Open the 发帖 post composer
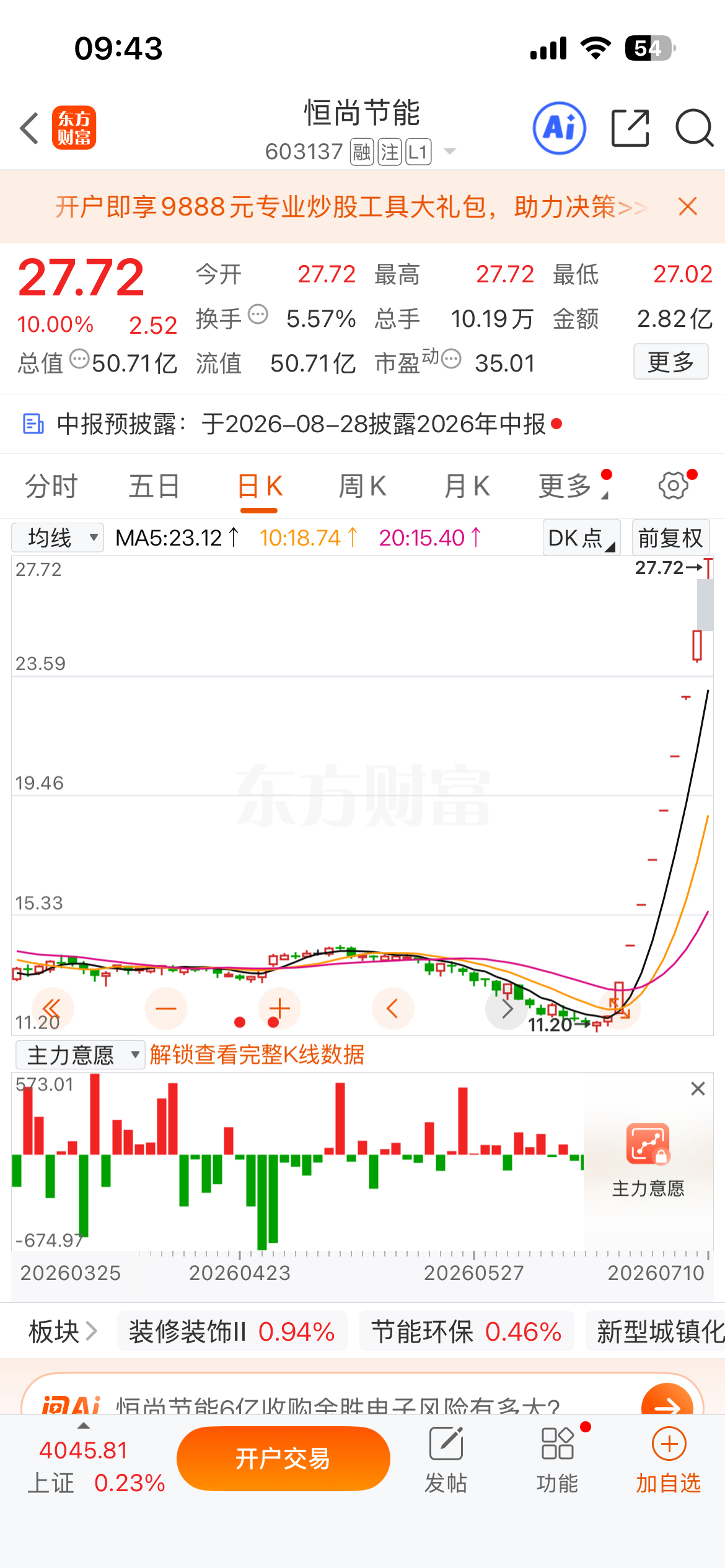The width and height of the screenshot is (725, 1568). click(x=446, y=1460)
